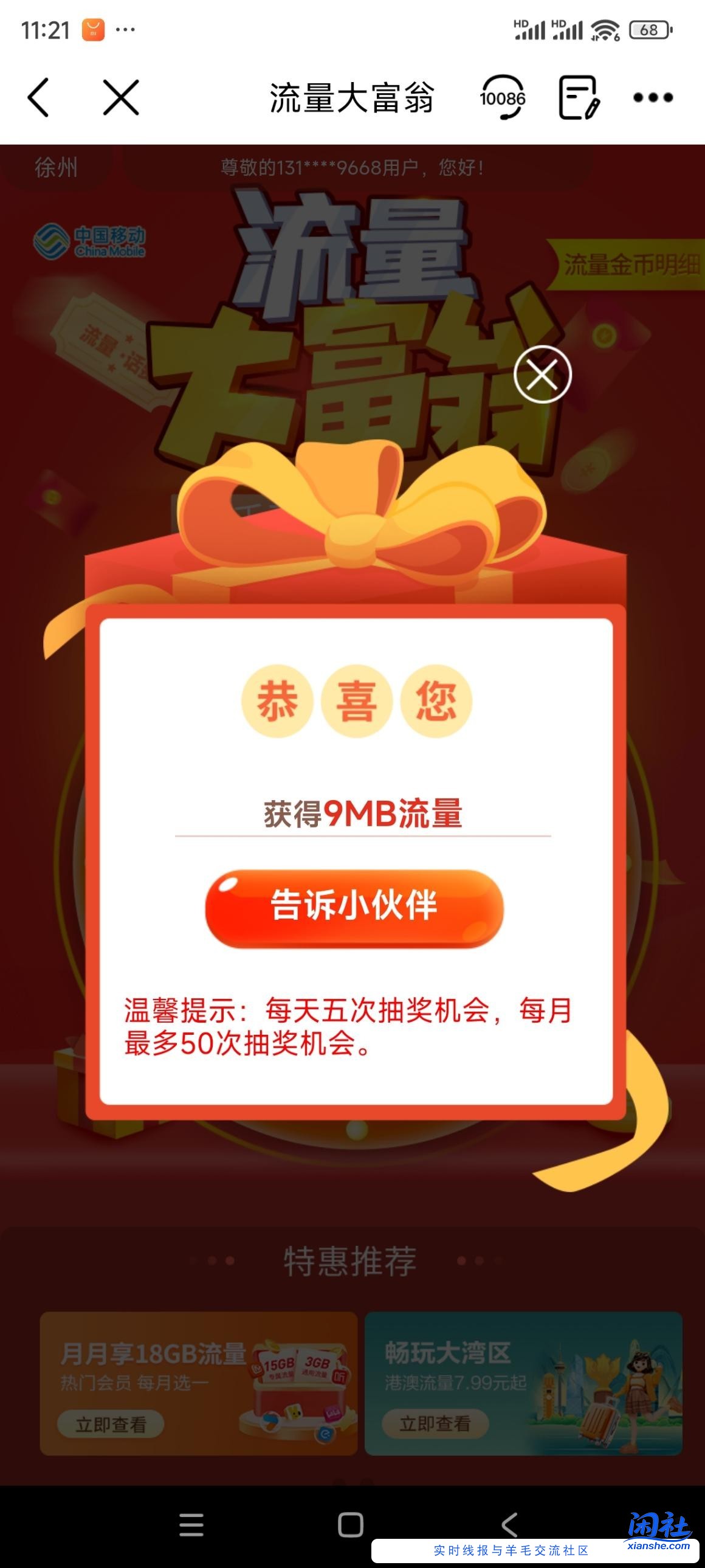This screenshot has width=705, height=1568.
Task: Open the three-dot overflow menu
Action: [x=653, y=97]
